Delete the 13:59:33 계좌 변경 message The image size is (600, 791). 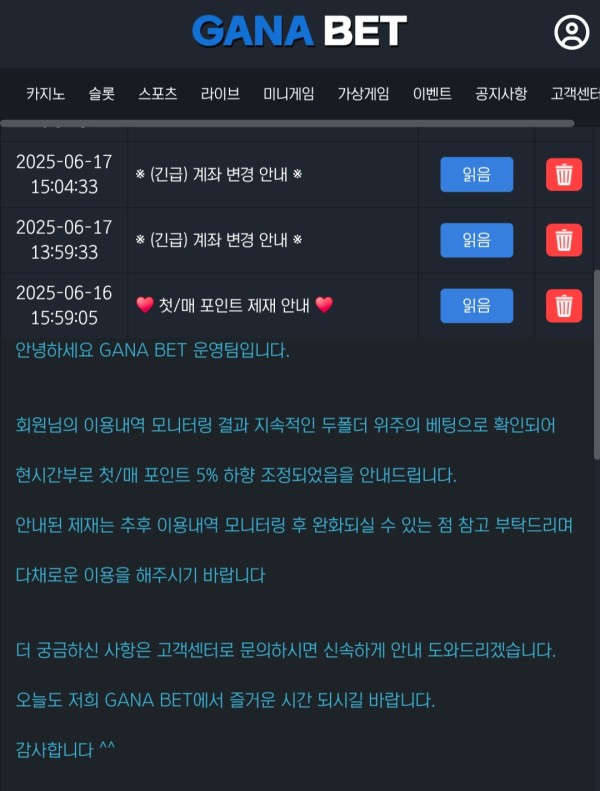coord(564,240)
